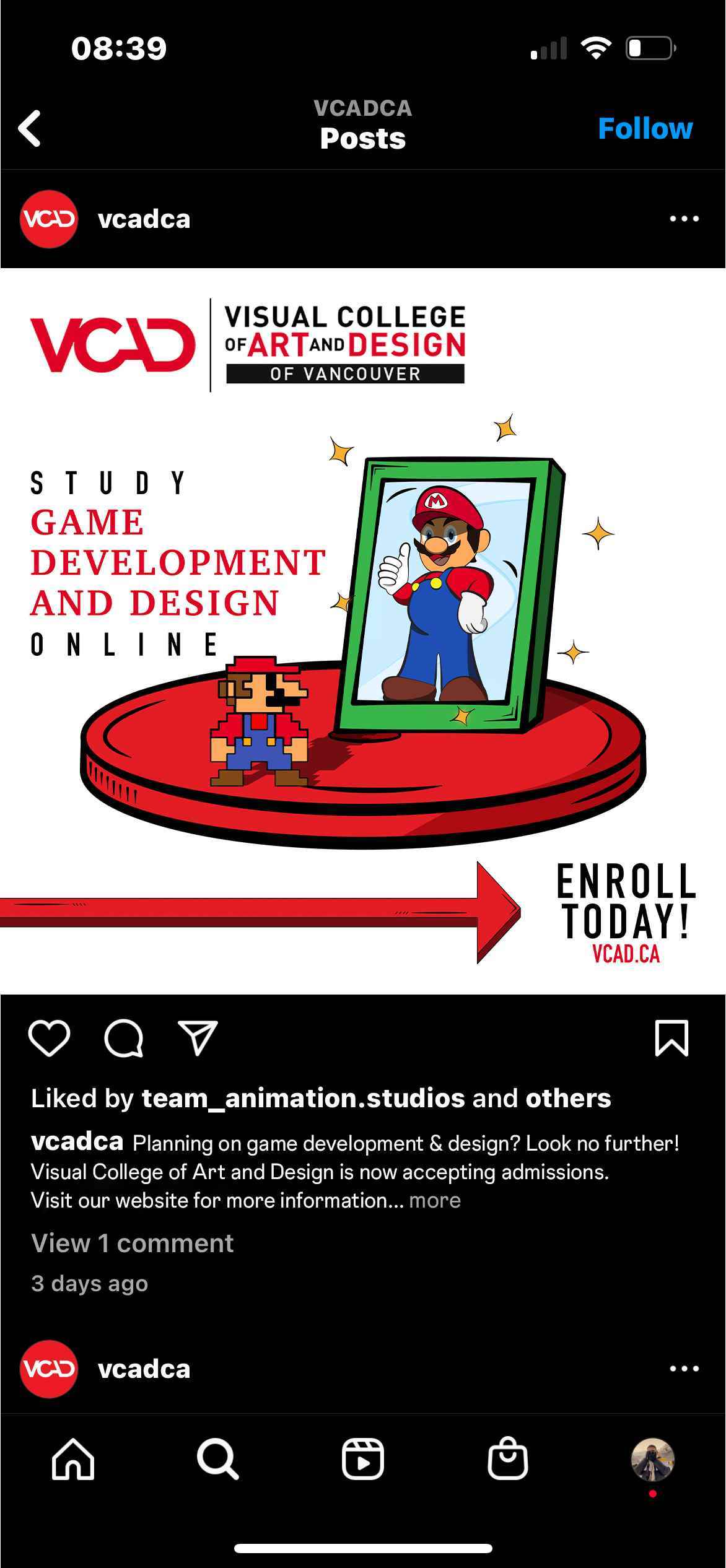This screenshot has height=1568, width=726.
Task: Open the overflow menu on the second vcadca post
Action: coord(684,1369)
